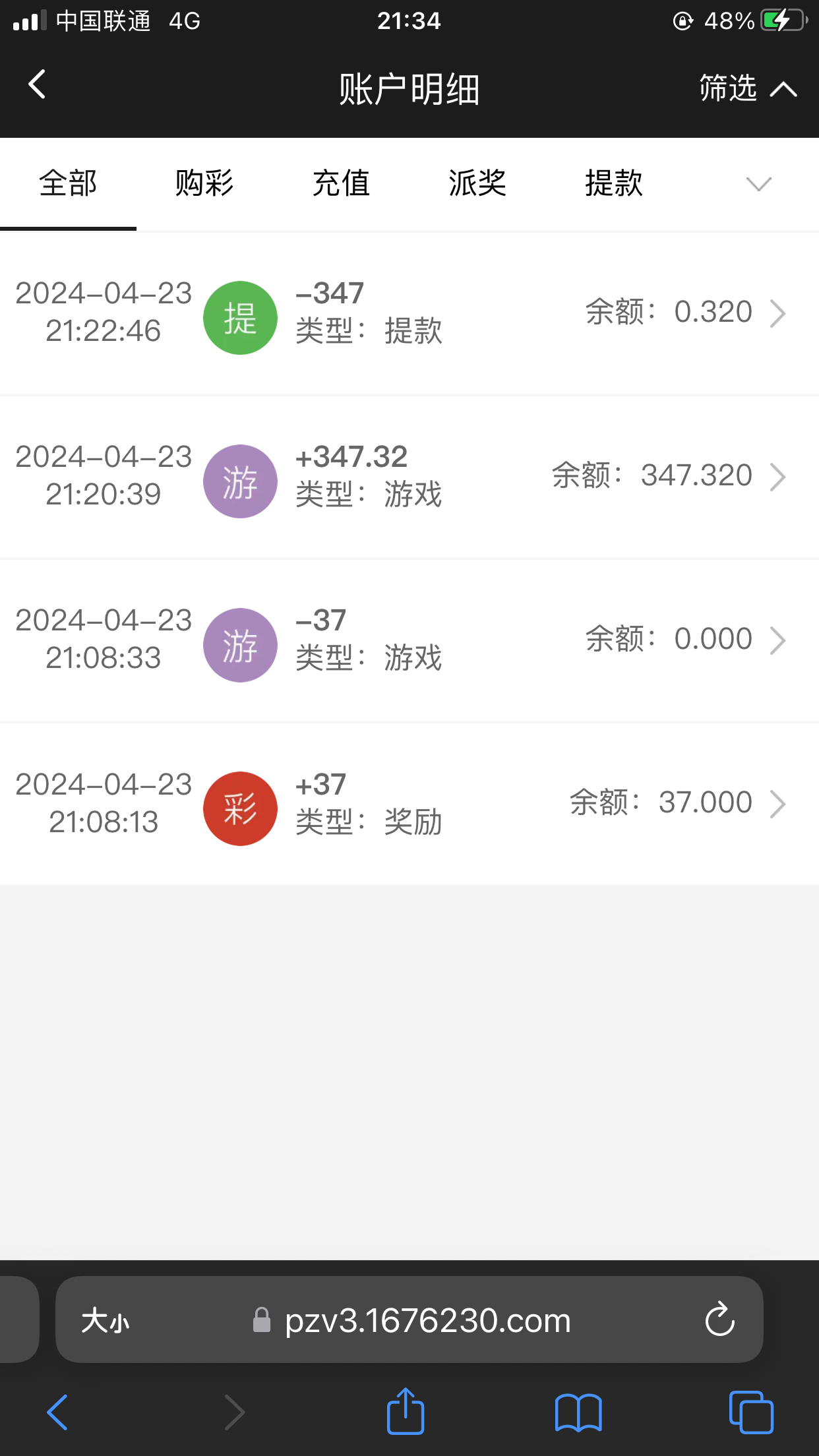Open the 筛选 filter options
Image resolution: width=819 pixels, height=1456 pixels.
coord(747,88)
